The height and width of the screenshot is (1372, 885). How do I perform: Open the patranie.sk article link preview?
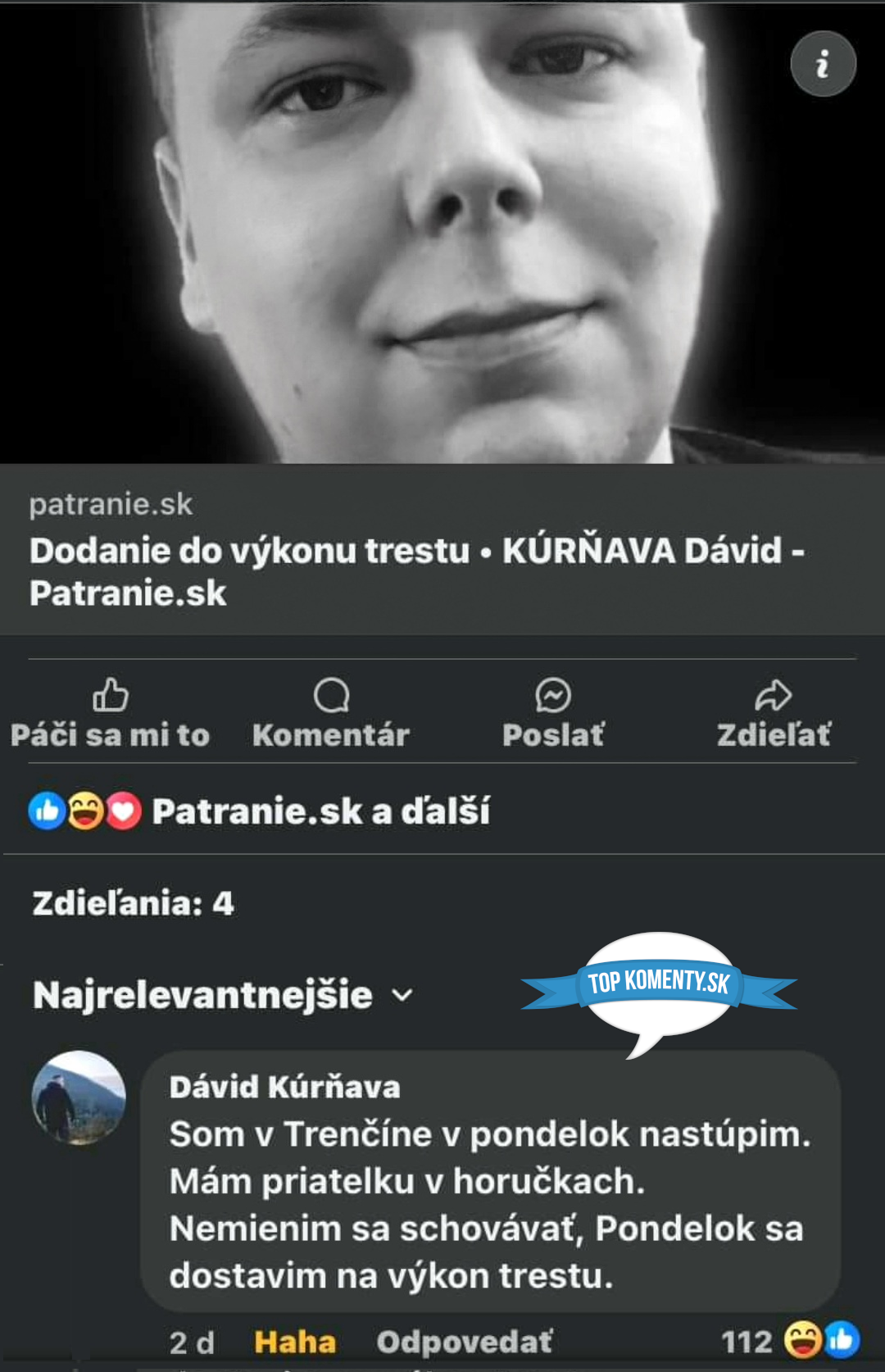point(418,551)
